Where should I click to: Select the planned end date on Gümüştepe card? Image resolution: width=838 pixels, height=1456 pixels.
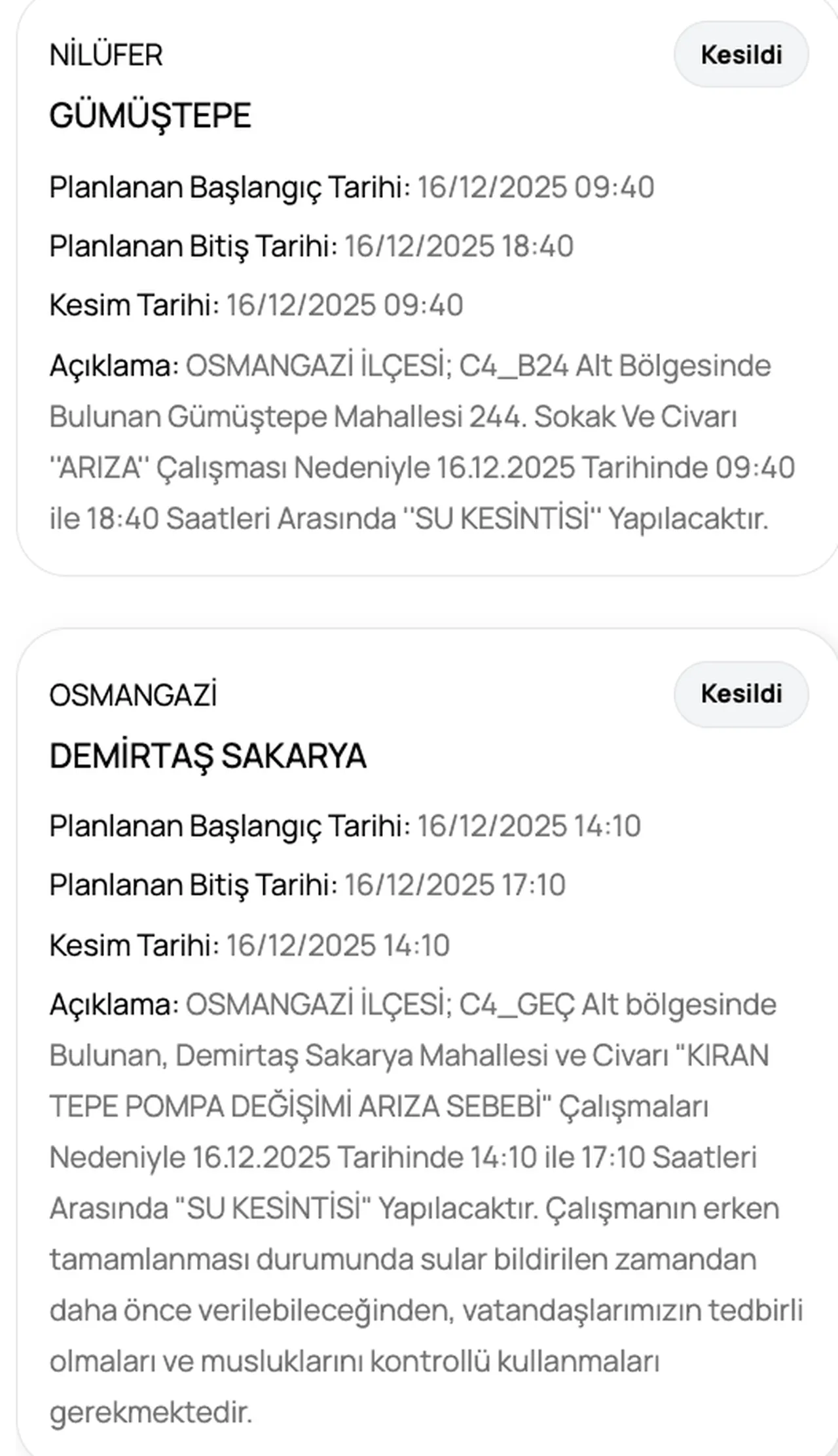coord(458,246)
